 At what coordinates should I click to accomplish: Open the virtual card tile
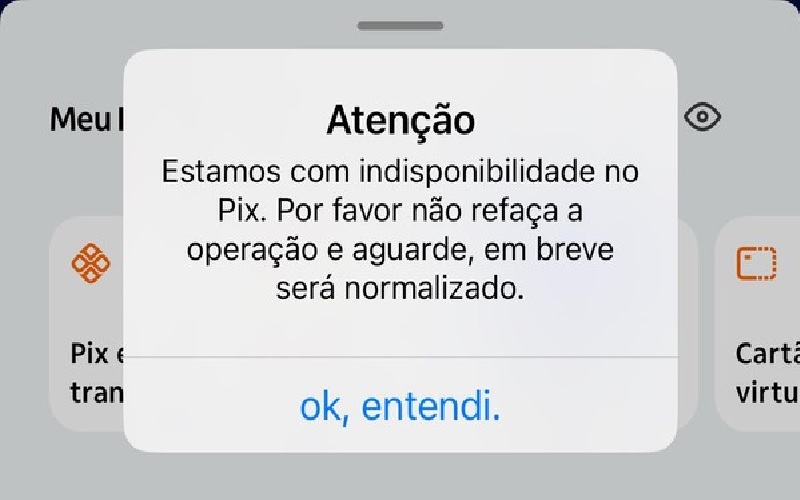point(760,320)
